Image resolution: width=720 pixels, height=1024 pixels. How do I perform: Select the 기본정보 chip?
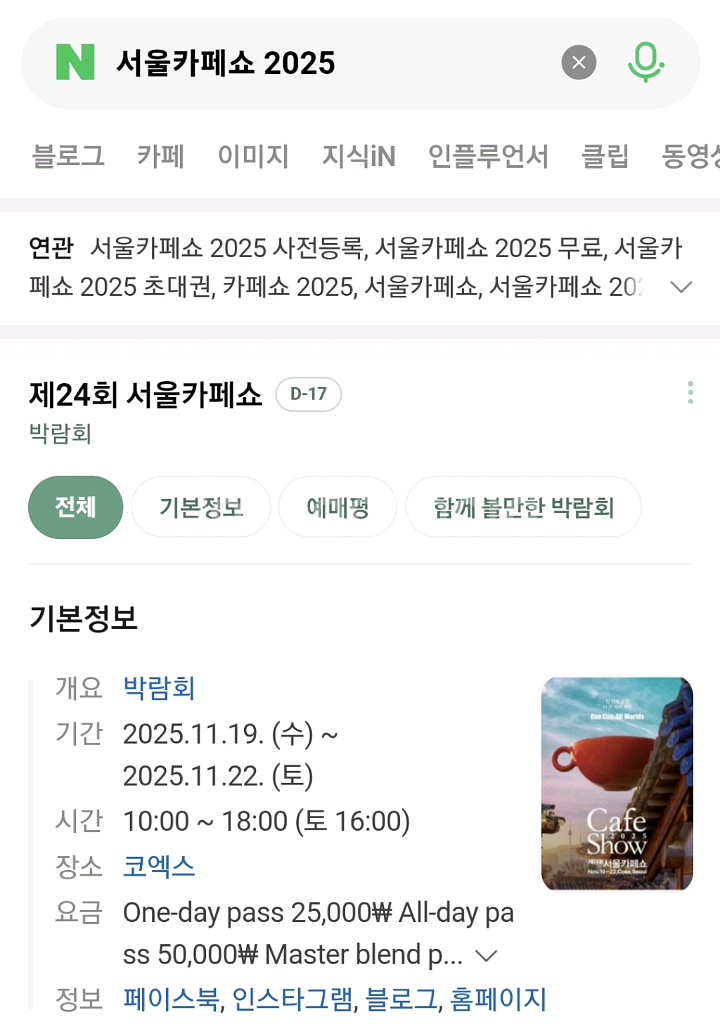click(201, 507)
